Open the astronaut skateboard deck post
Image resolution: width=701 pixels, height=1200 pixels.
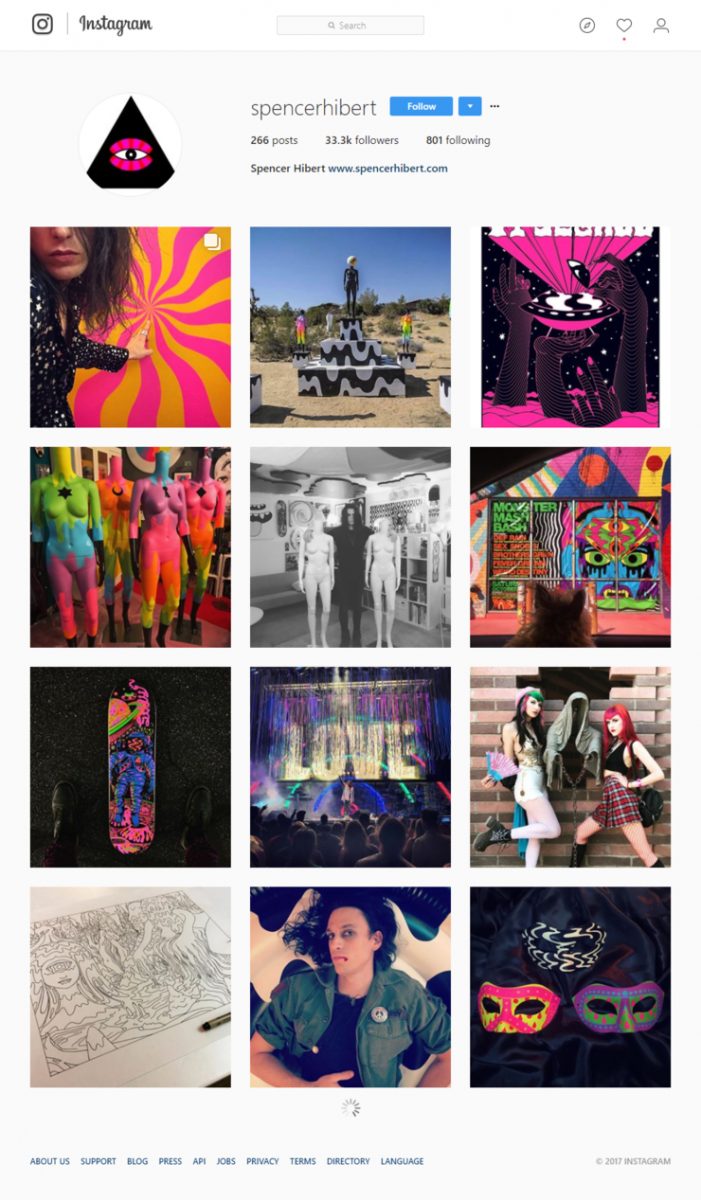click(x=130, y=767)
